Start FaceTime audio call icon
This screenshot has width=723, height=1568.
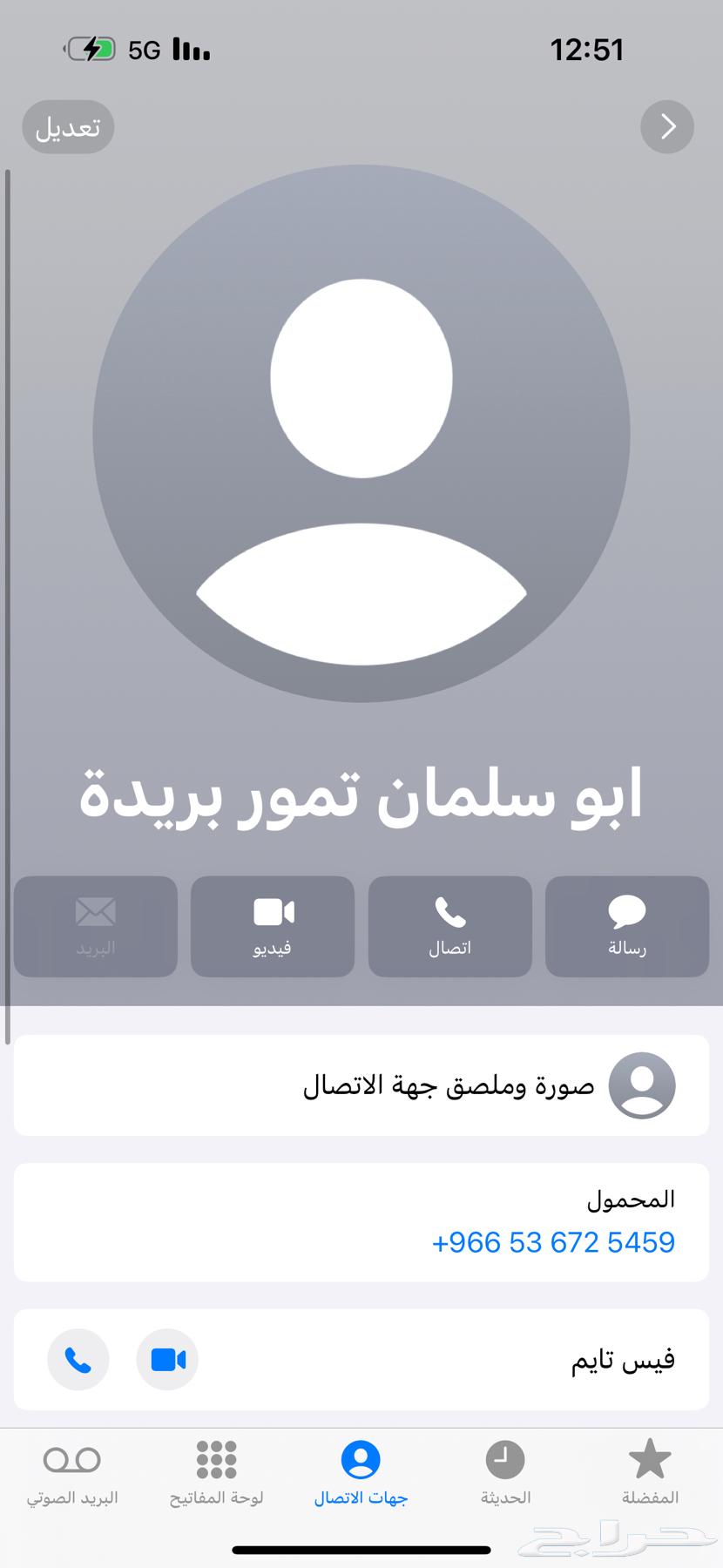pyautogui.click(x=78, y=1360)
